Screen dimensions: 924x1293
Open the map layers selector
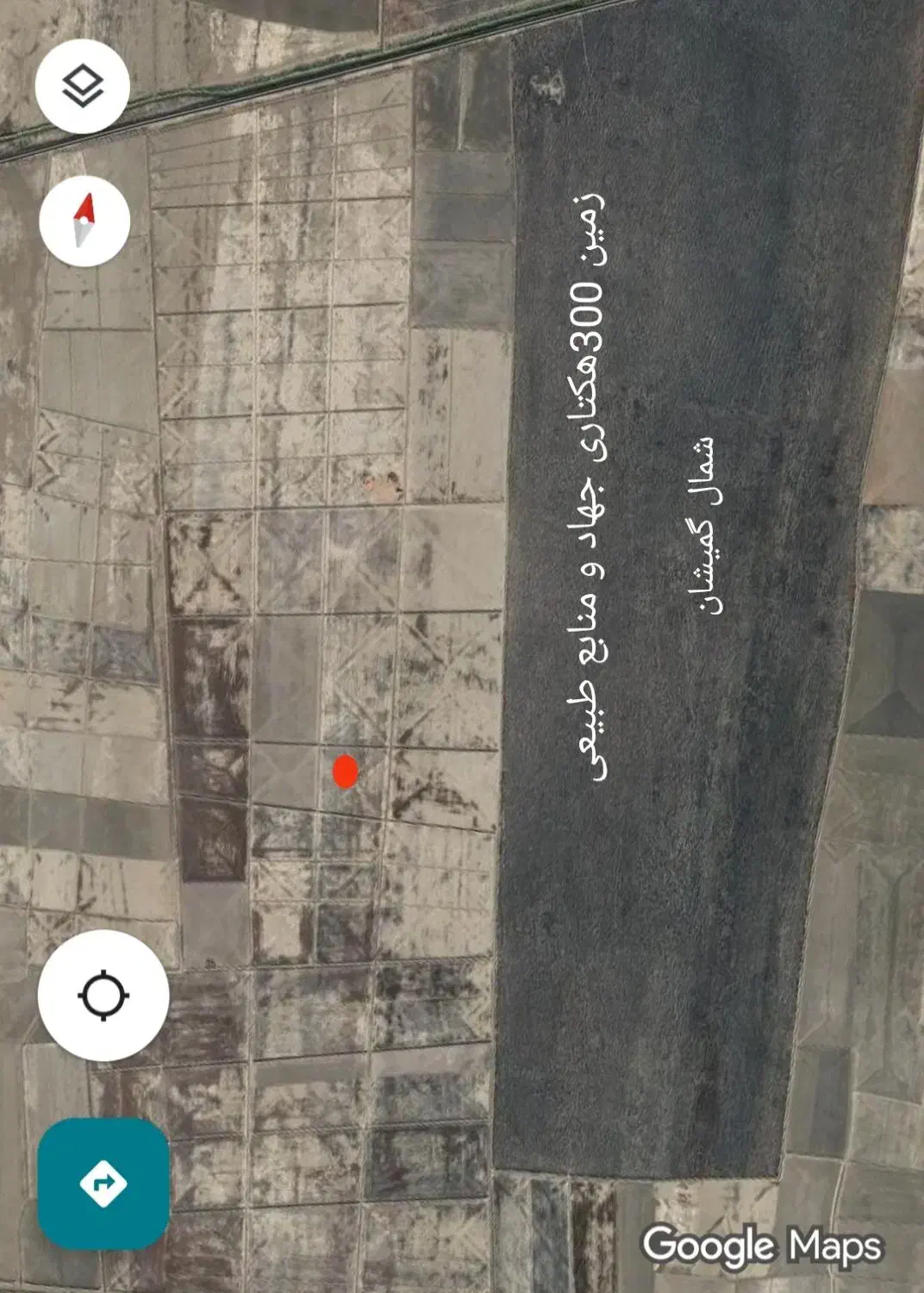tap(83, 86)
